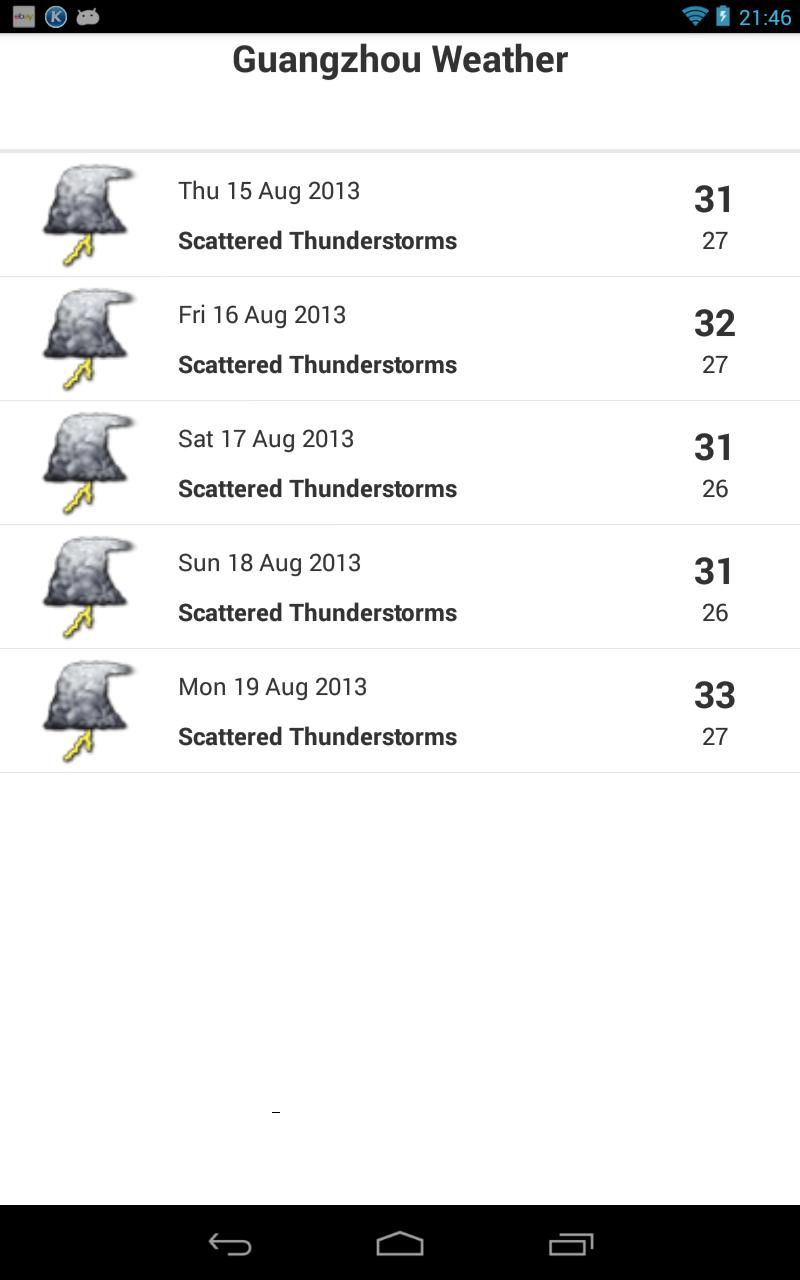Tap high temperature 32 for Friday
The height and width of the screenshot is (1280, 800).
pyautogui.click(x=716, y=323)
